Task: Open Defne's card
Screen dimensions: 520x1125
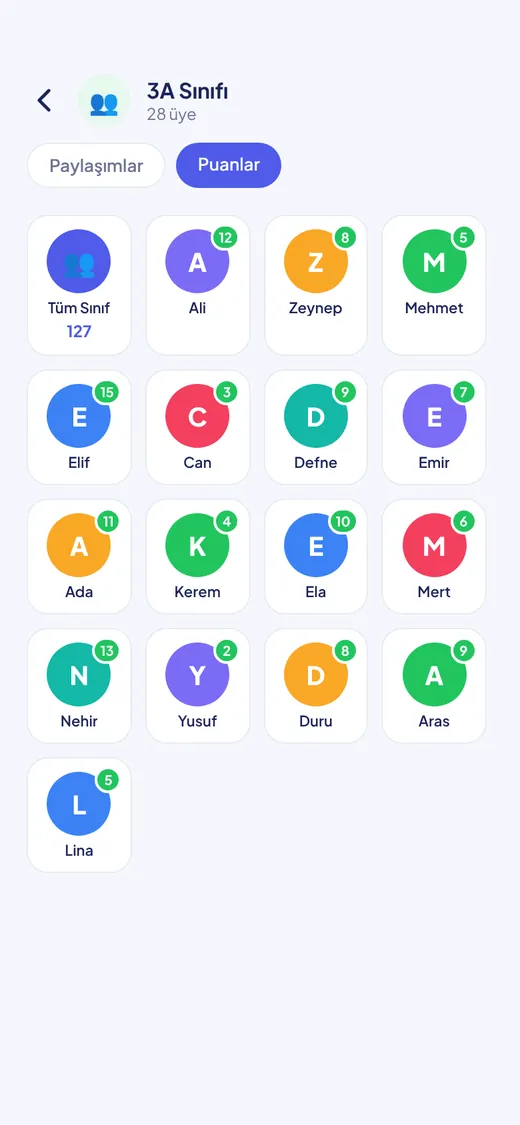Action: point(316,427)
